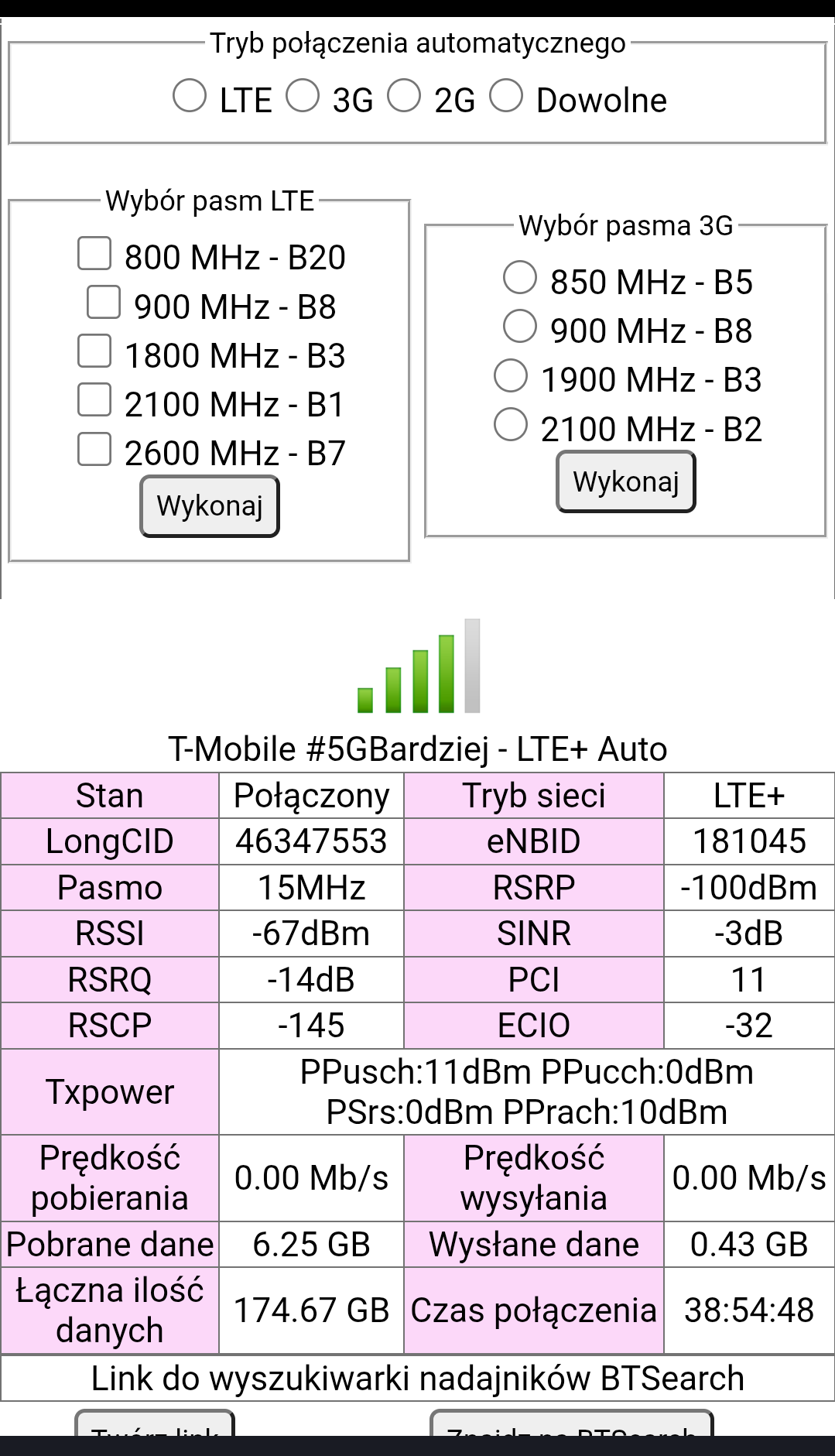Screen dimensions: 835x1456
Task: Check the 2100 MHz - B1 LTE band
Action: 94,400
